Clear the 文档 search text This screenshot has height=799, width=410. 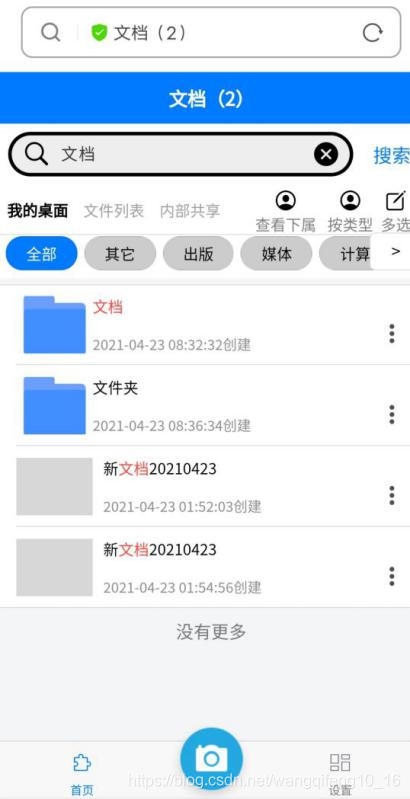pos(326,154)
